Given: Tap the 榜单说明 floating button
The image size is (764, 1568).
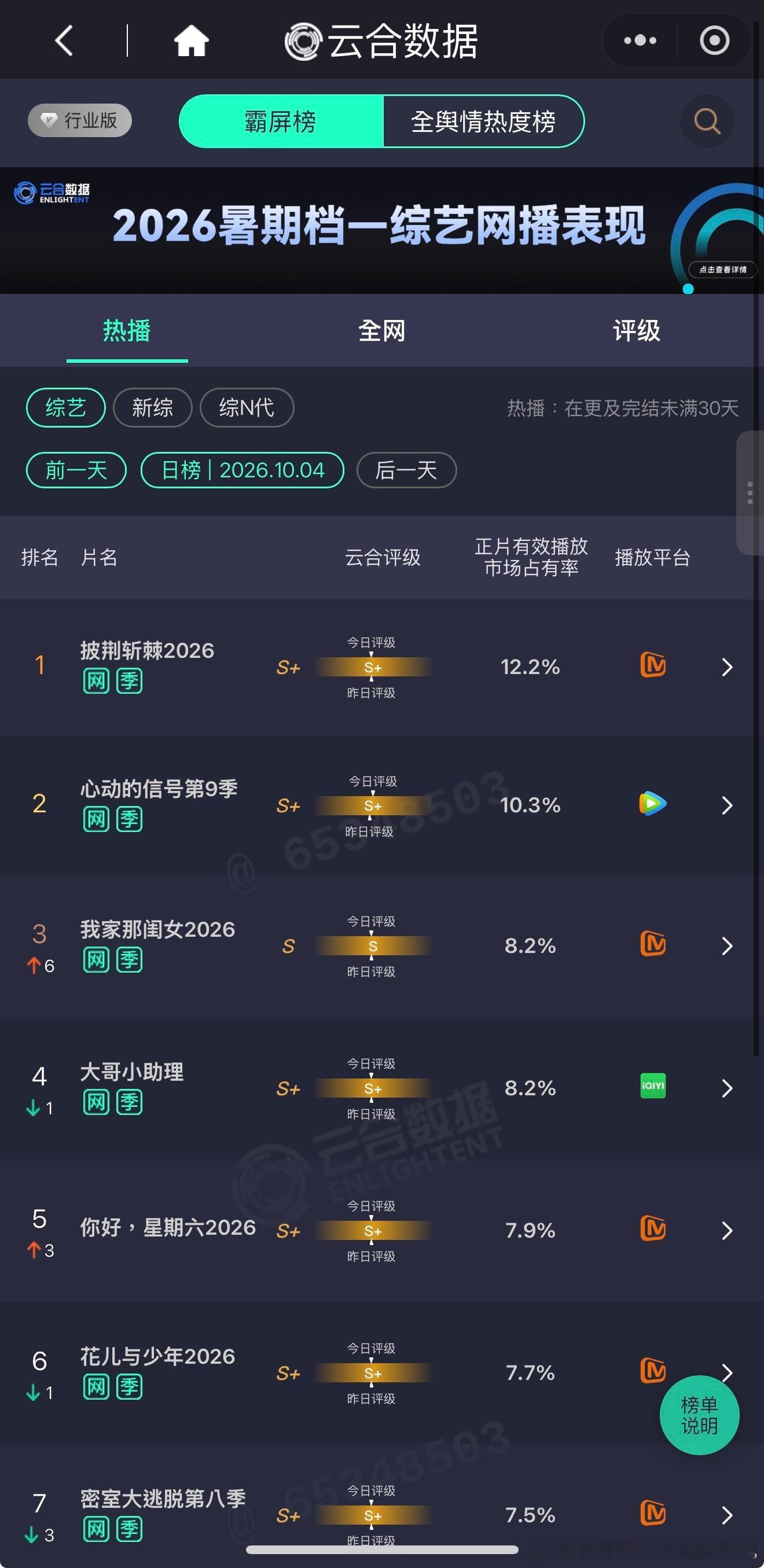Looking at the screenshot, I should pos(700,1415).
